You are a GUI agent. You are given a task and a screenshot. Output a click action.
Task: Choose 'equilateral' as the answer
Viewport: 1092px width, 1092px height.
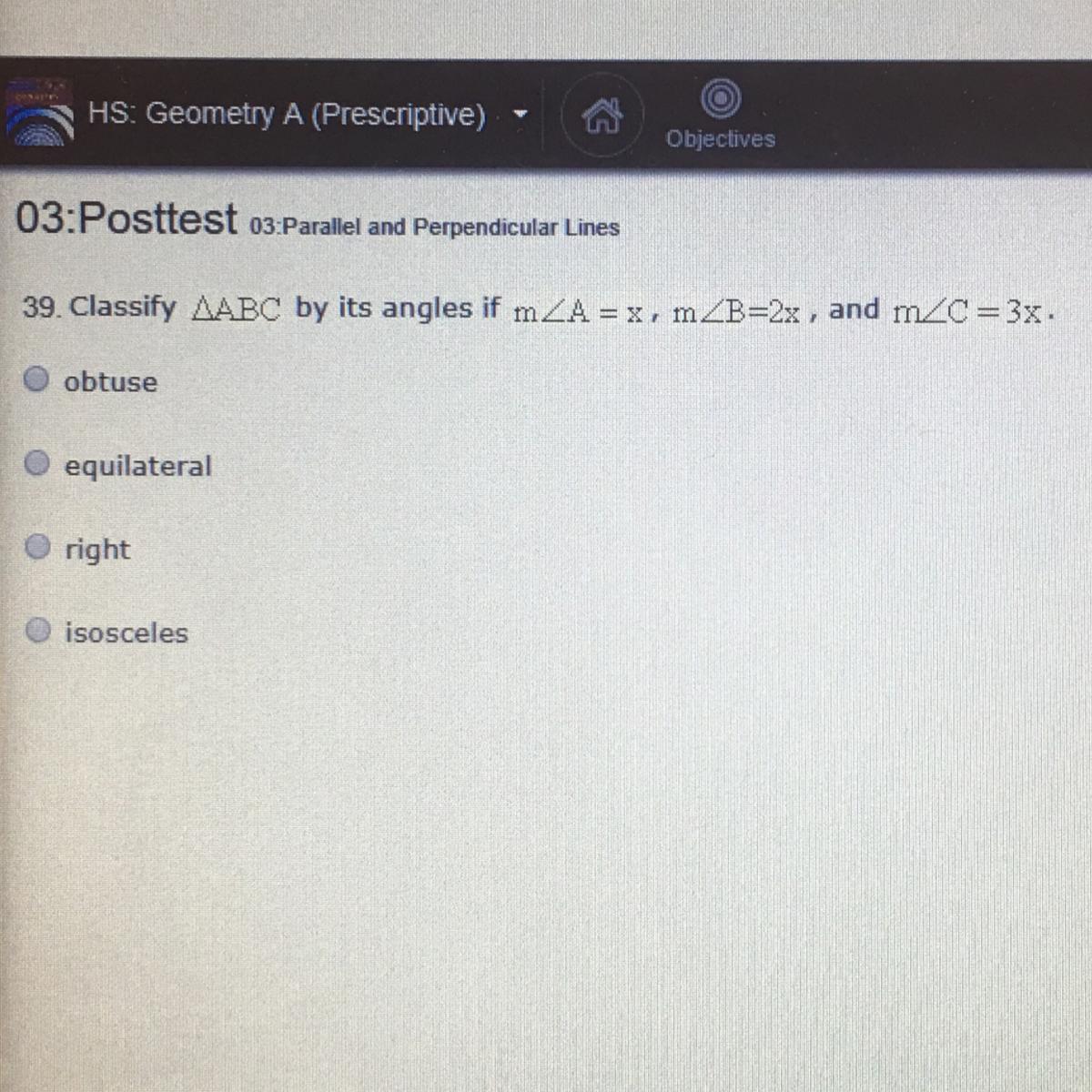pyautogui.click(x=36, y=464)
